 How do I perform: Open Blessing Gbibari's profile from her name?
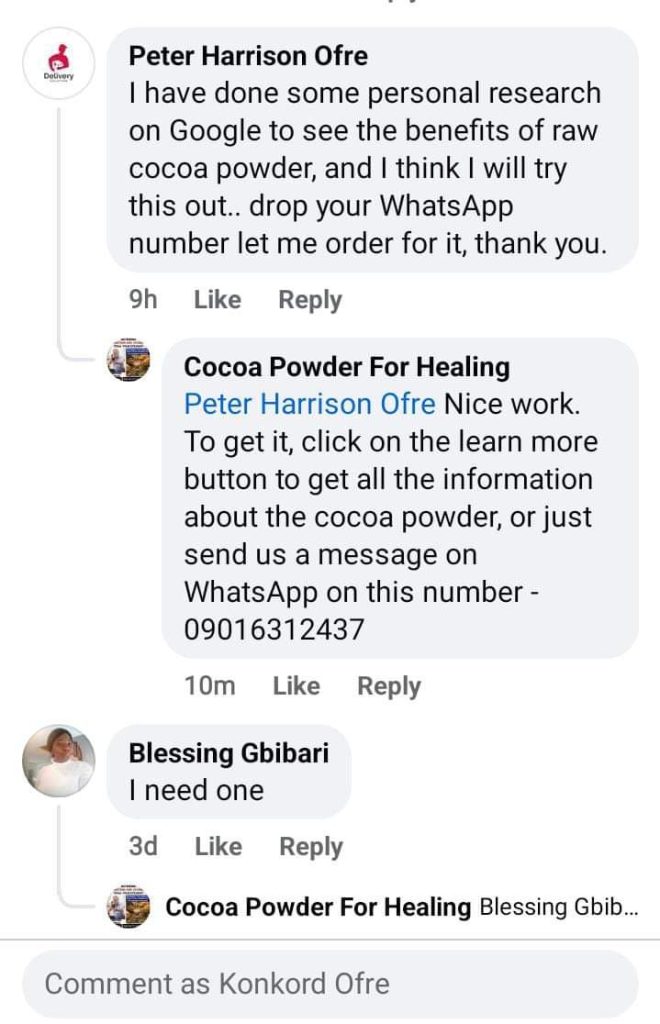click(x=228, y=753)
